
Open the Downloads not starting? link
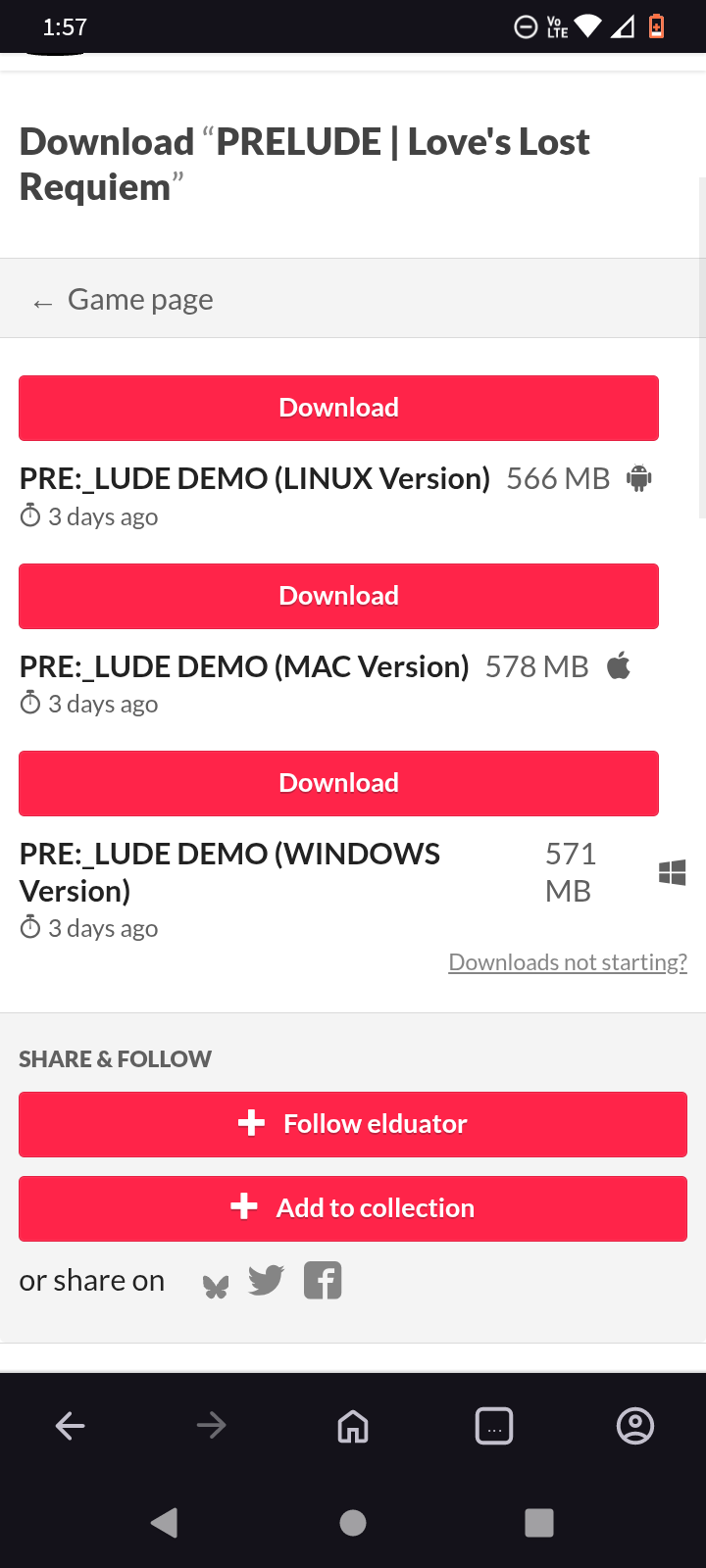(568, 962)
